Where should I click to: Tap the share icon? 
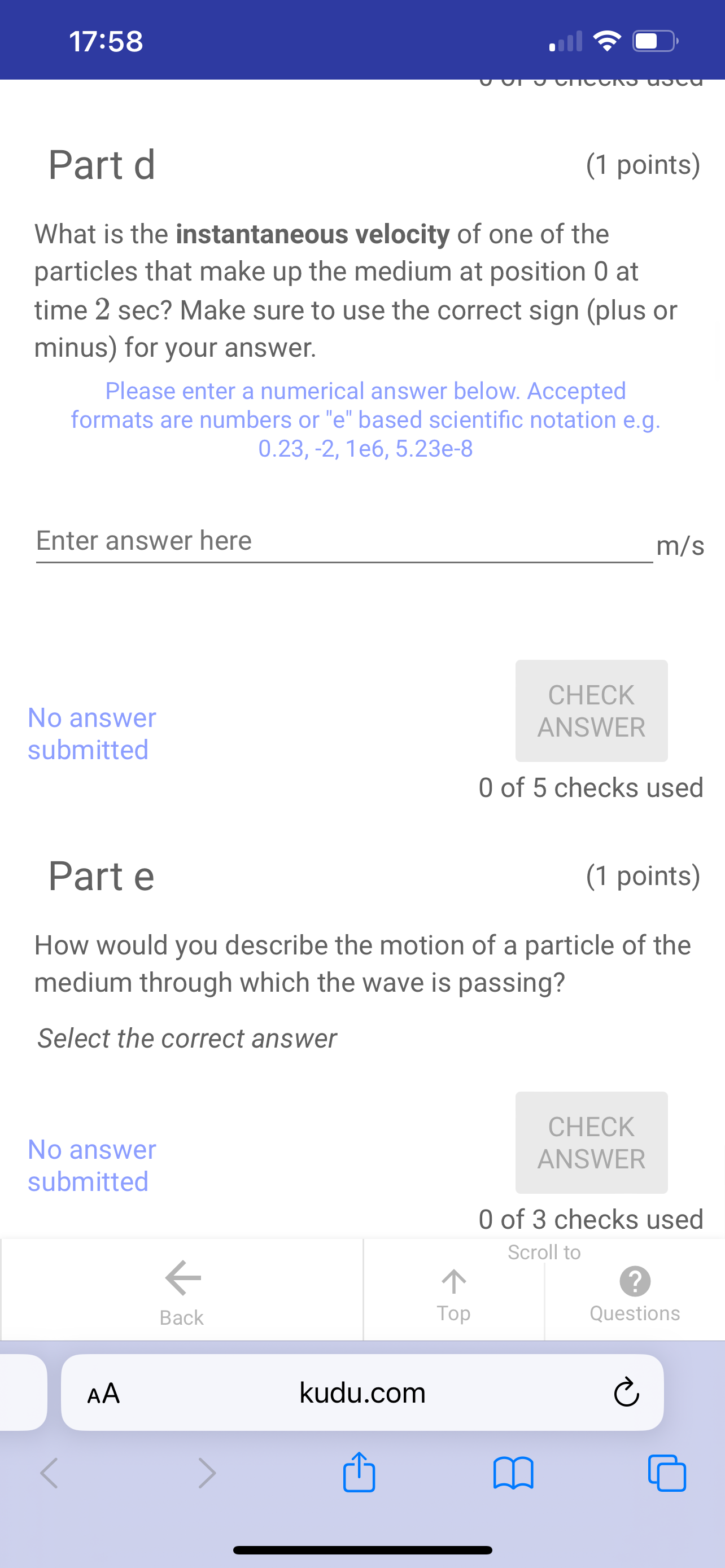360,1473
